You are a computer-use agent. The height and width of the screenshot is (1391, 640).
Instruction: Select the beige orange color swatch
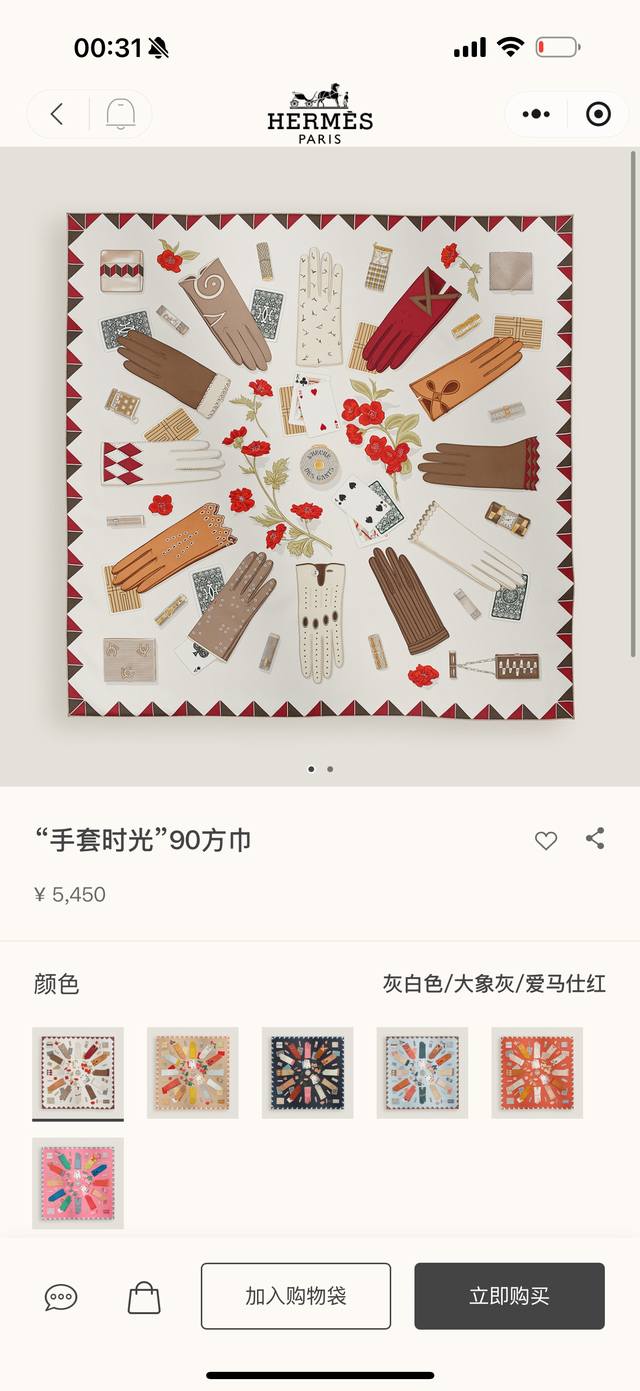pos(193,1072)
